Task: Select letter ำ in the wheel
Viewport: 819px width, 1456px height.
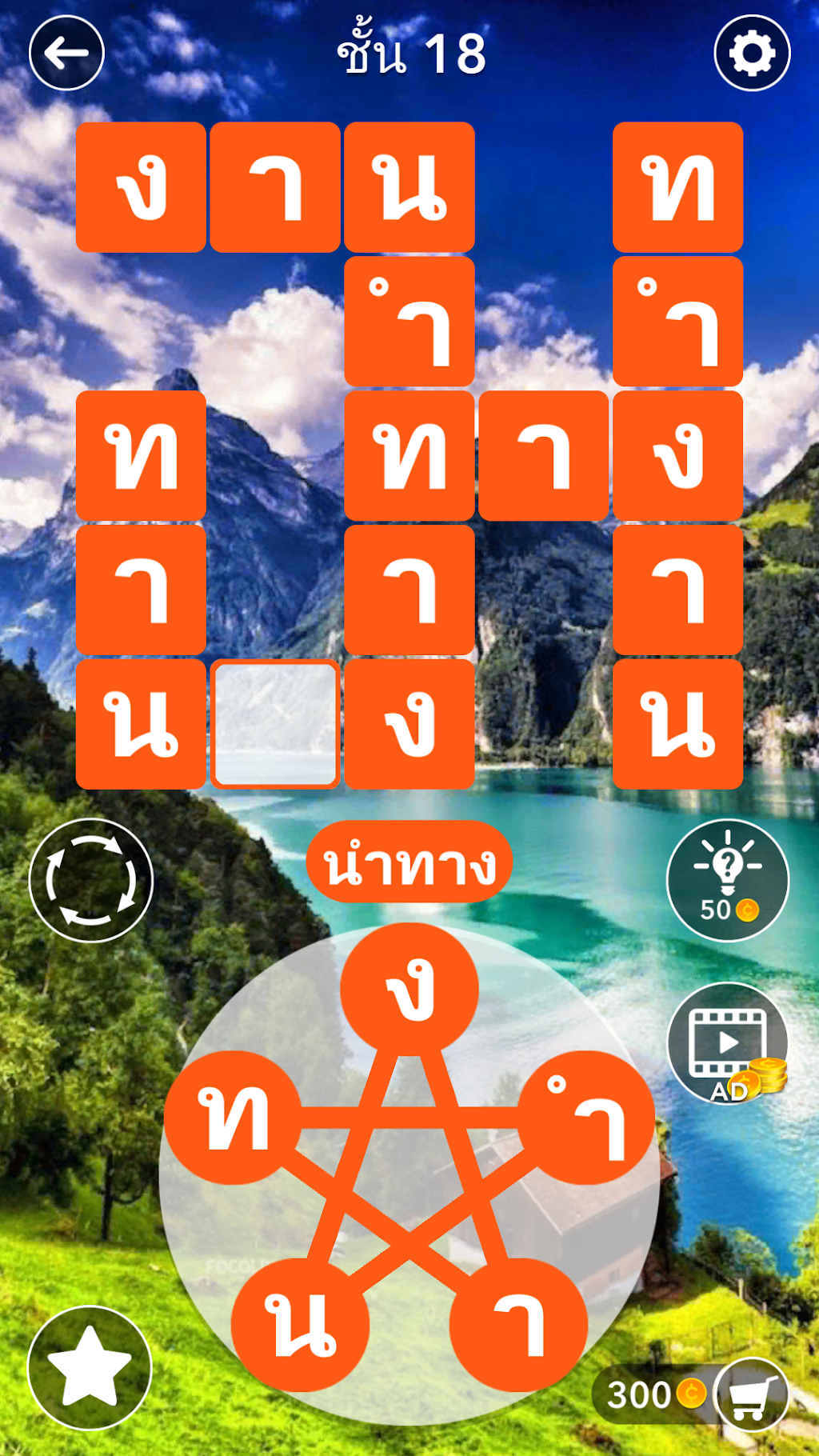Action: click(586, 1118)
